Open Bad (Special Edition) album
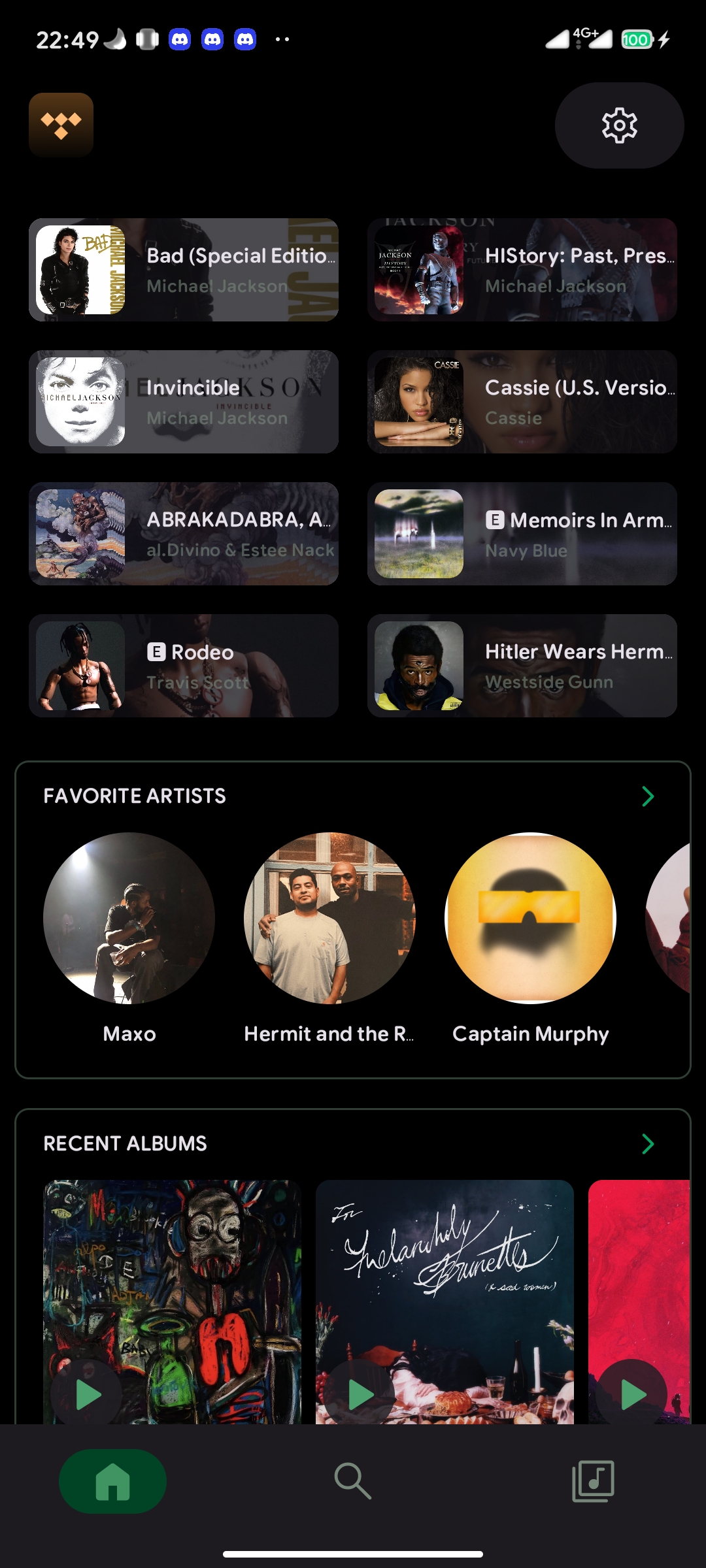Screen dimensions: 706x1568 pos(184,270)
